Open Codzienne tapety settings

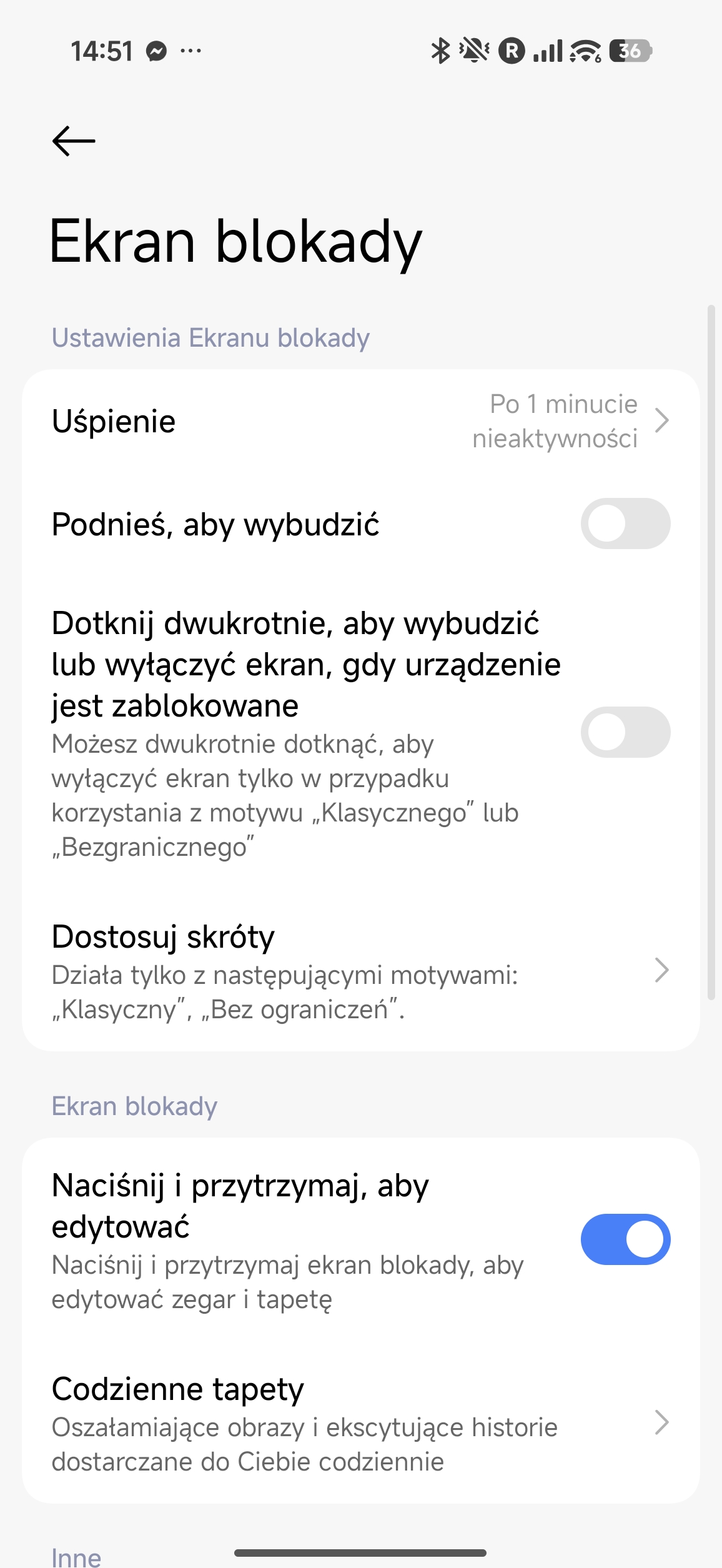tap(360, 1423)
